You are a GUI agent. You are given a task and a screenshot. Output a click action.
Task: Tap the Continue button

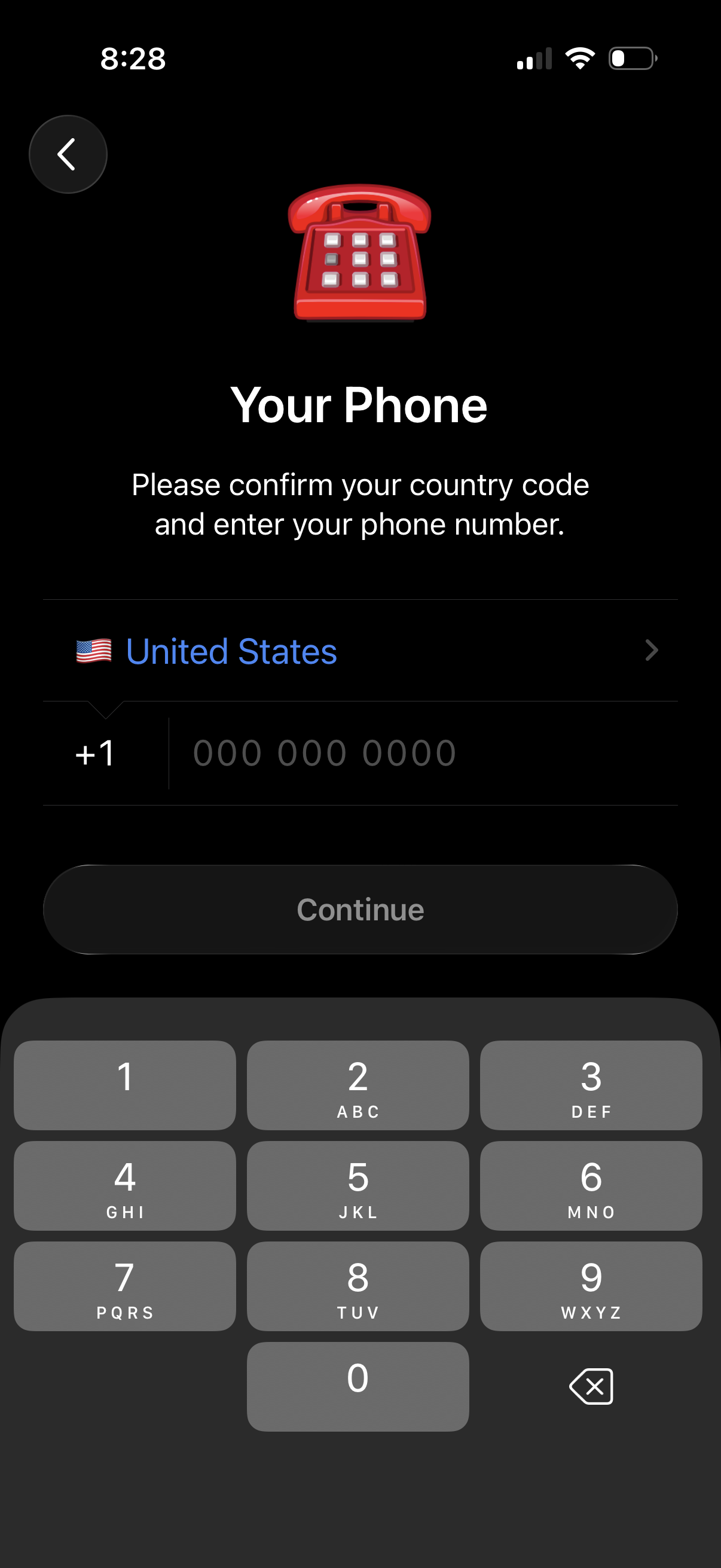[x=359, y=909]
